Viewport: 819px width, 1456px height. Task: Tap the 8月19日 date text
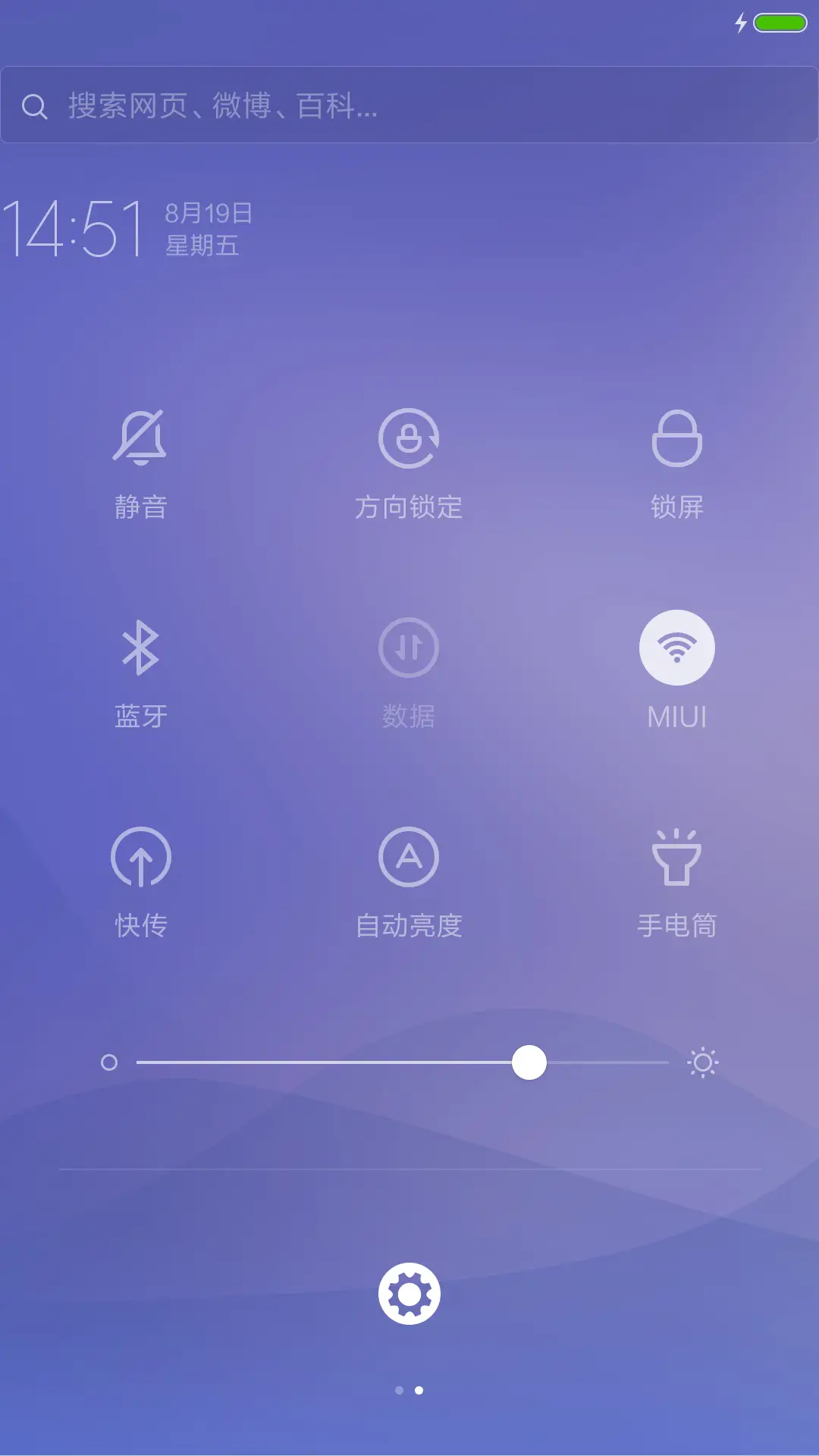point(206,215)
